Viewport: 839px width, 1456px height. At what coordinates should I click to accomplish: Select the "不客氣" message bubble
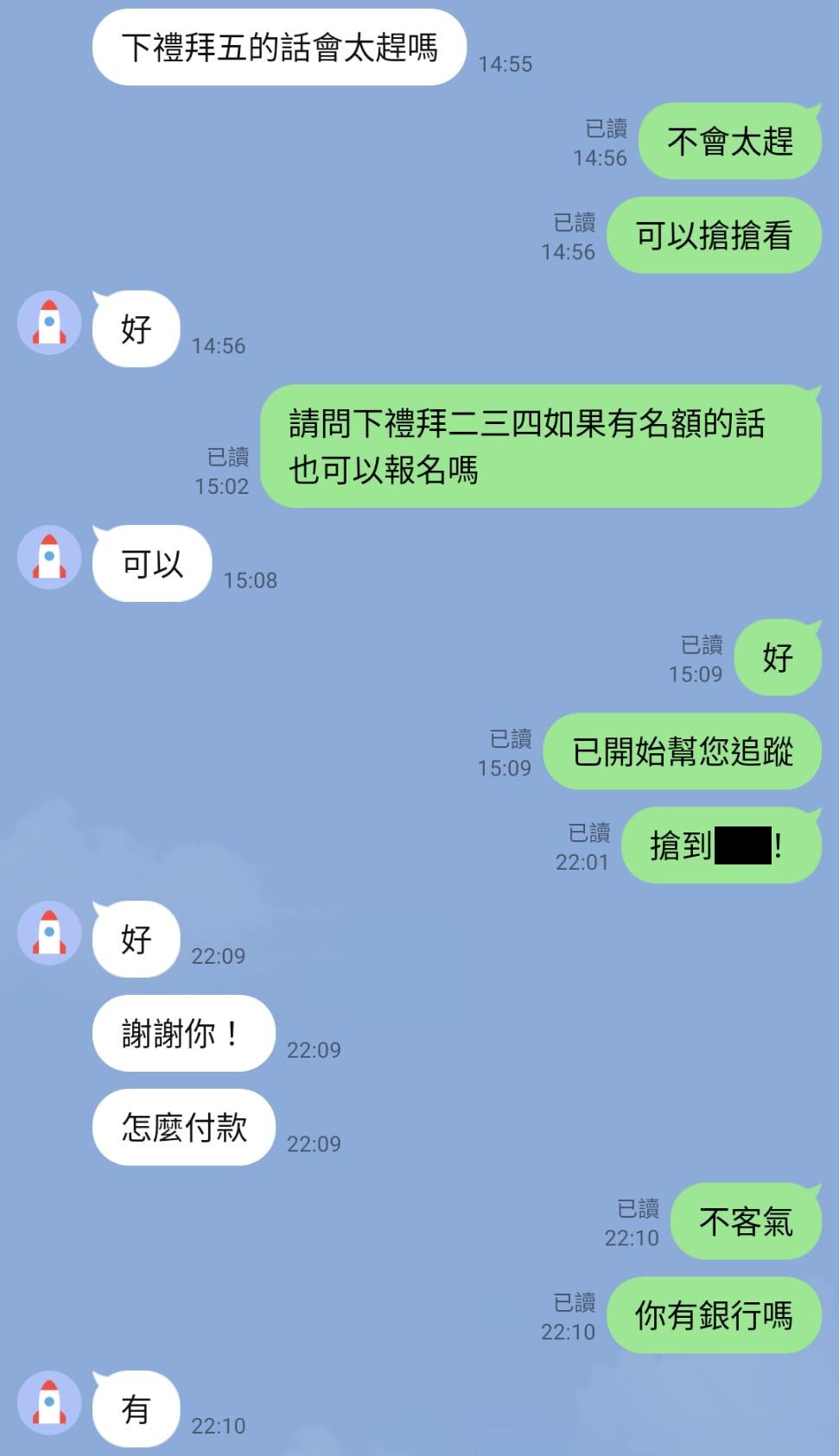coord(745,1221)
